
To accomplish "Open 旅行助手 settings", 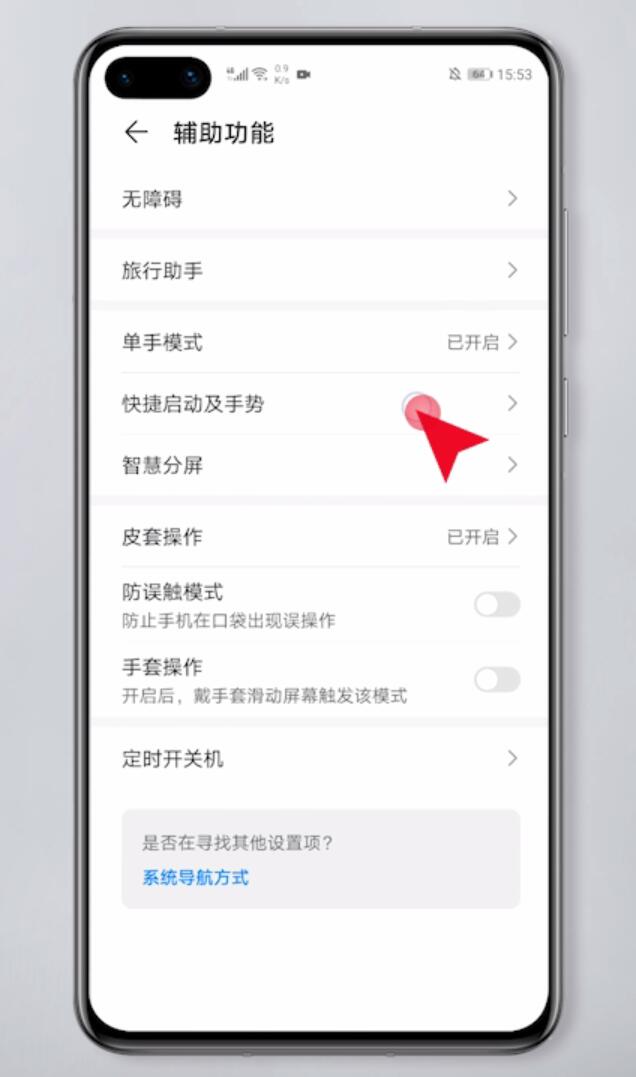I will [x=320, y=271].
